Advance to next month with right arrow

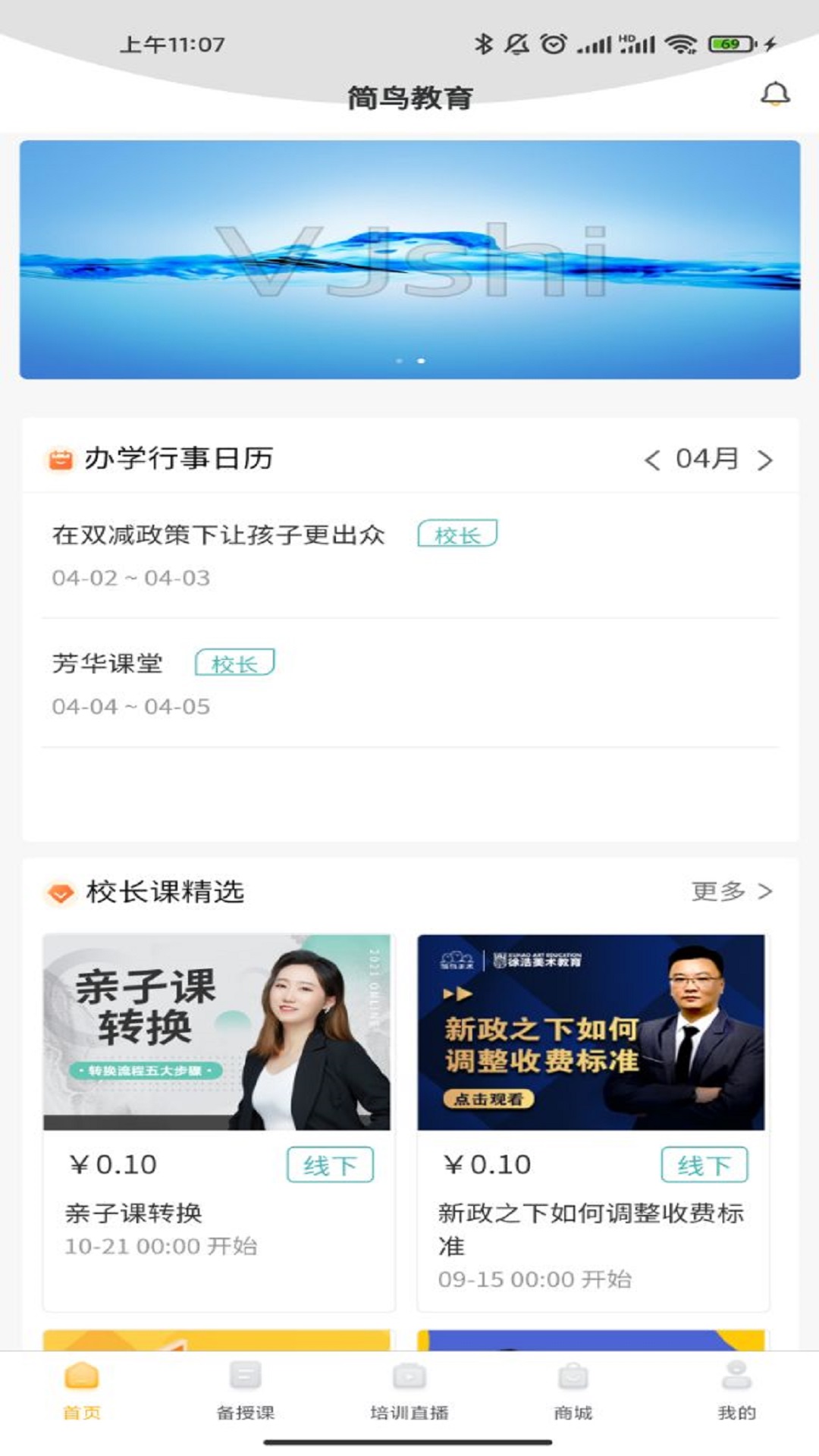[x=765, y=458]
